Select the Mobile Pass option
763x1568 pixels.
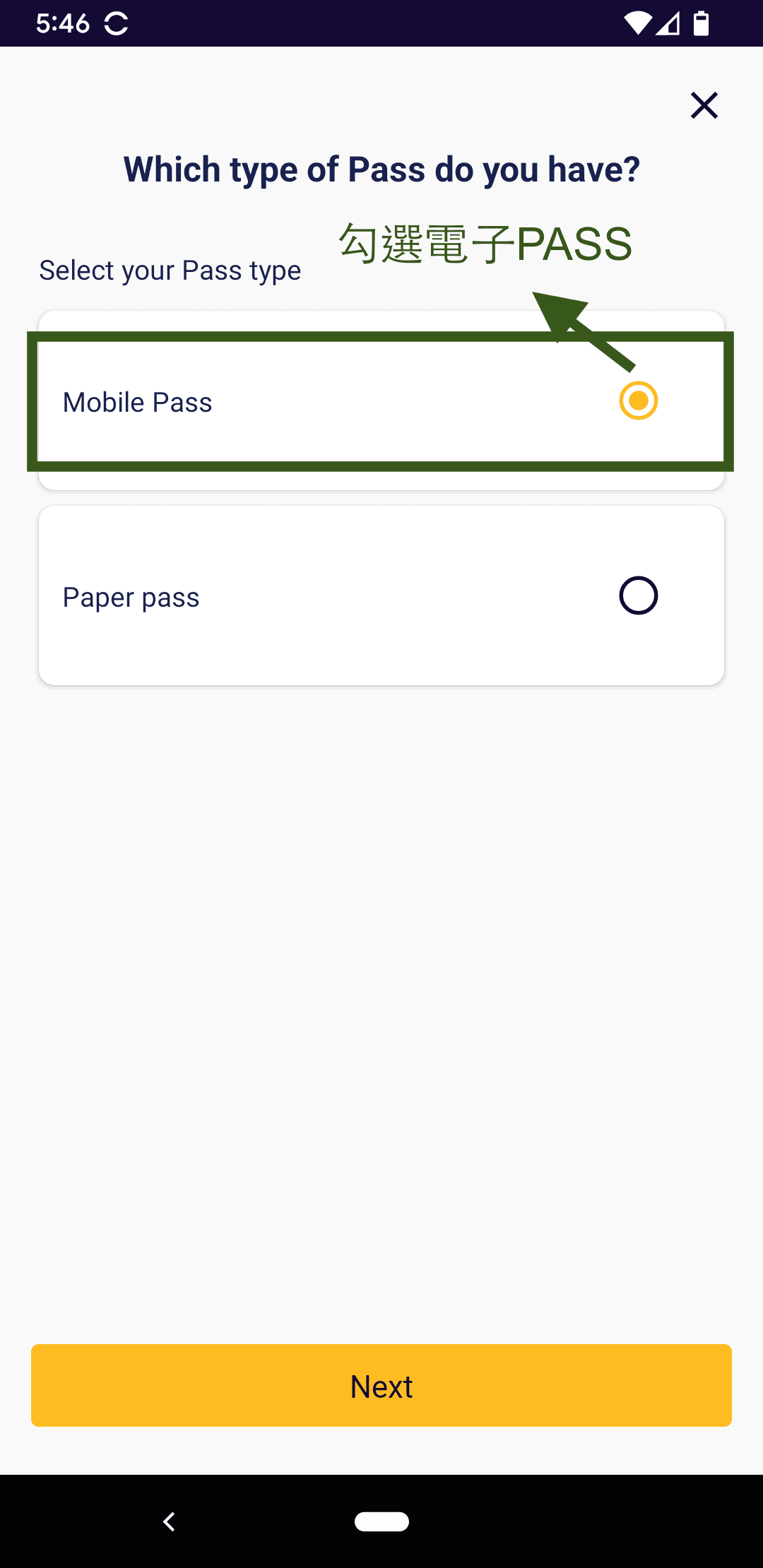[x=638, y=400]
